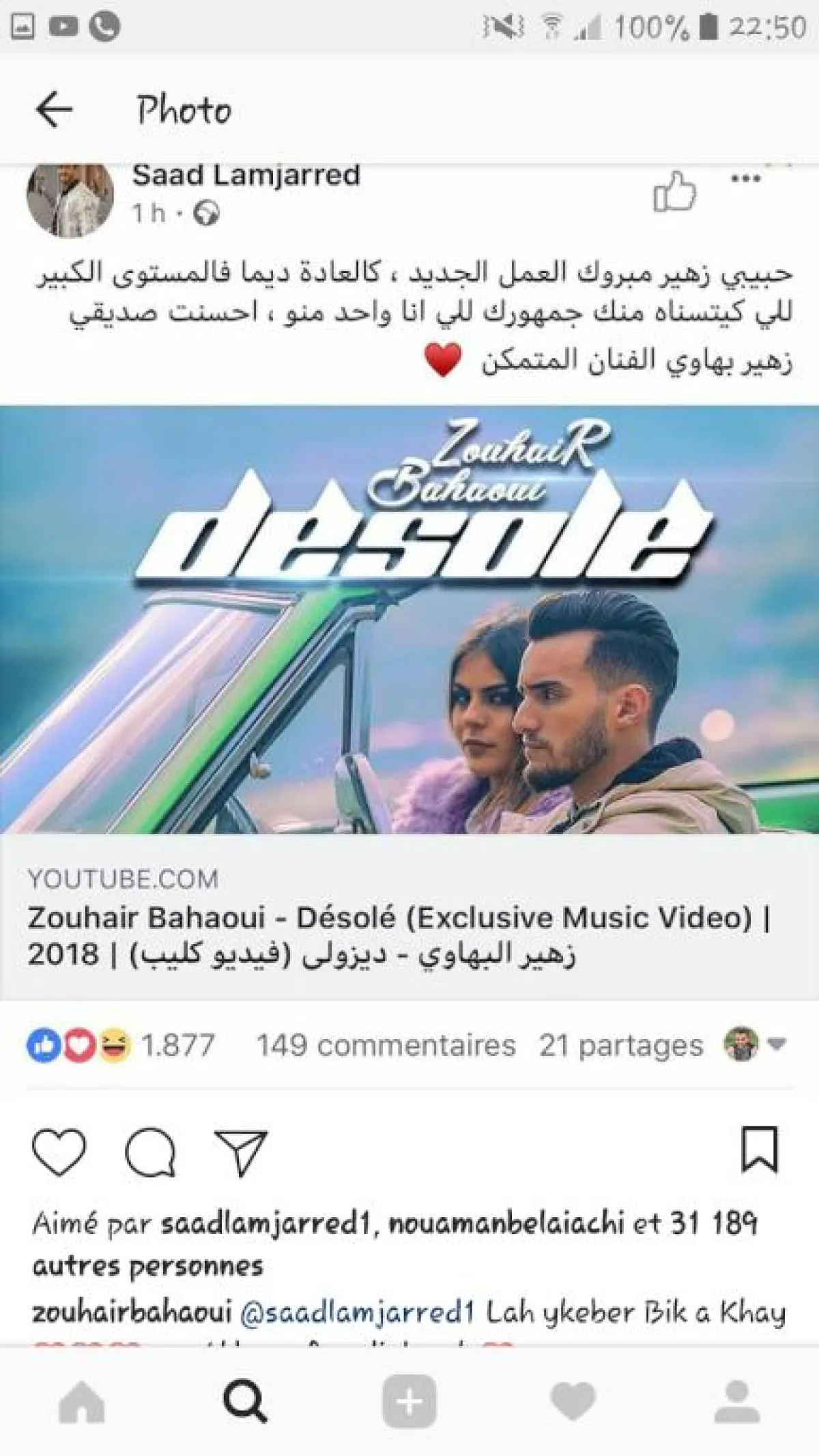Tap the @saadlamjarred1 mention in the caption
This screenshot has width=819, height=1456.
point(357,1311)
